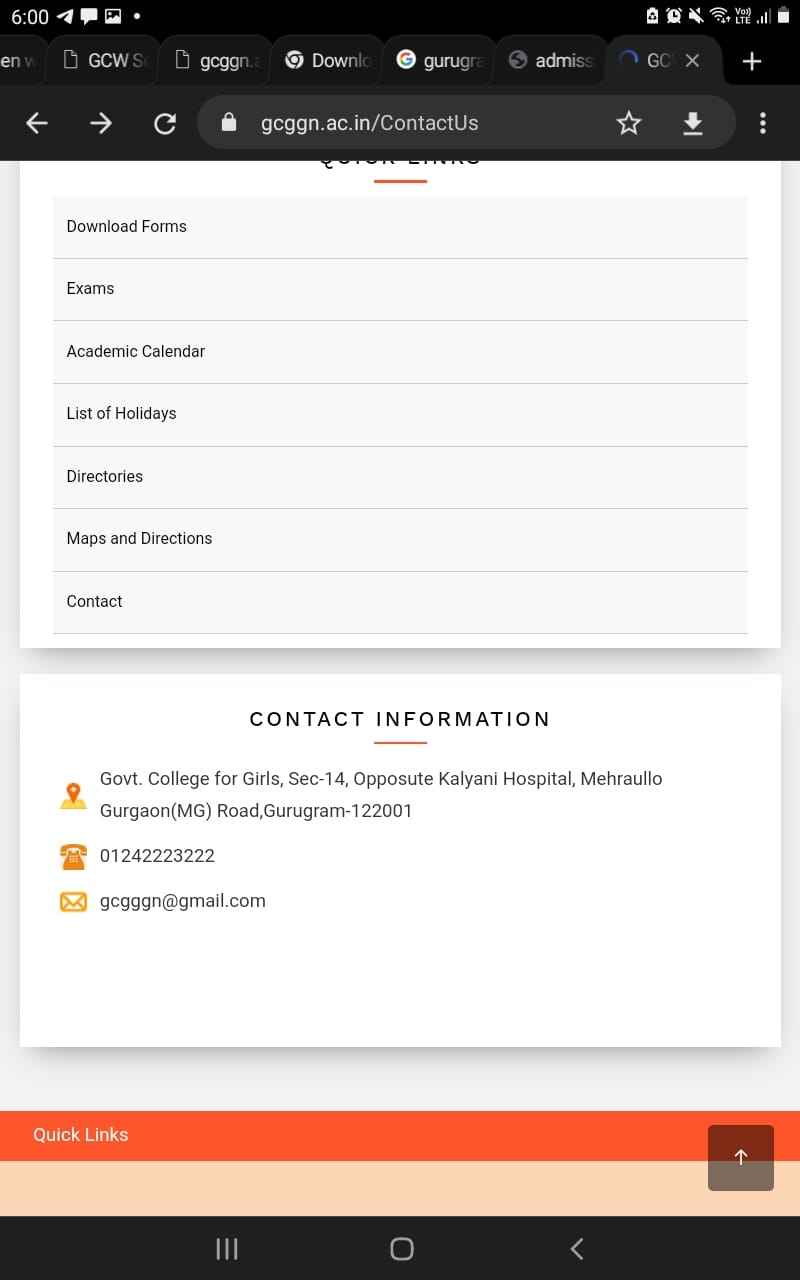Go back to the previous browser page

point(37,123)
